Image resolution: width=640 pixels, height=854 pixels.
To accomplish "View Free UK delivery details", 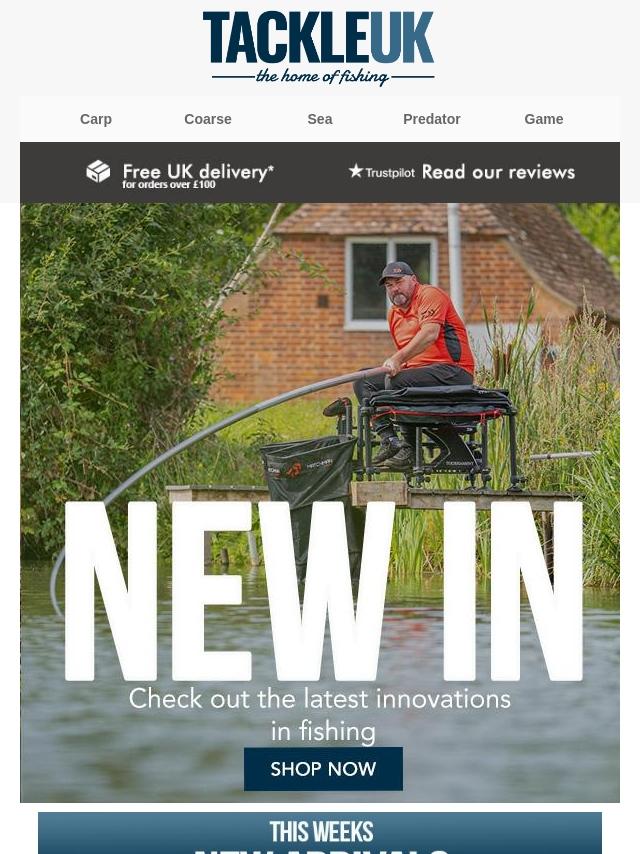I will pos(180,173).
